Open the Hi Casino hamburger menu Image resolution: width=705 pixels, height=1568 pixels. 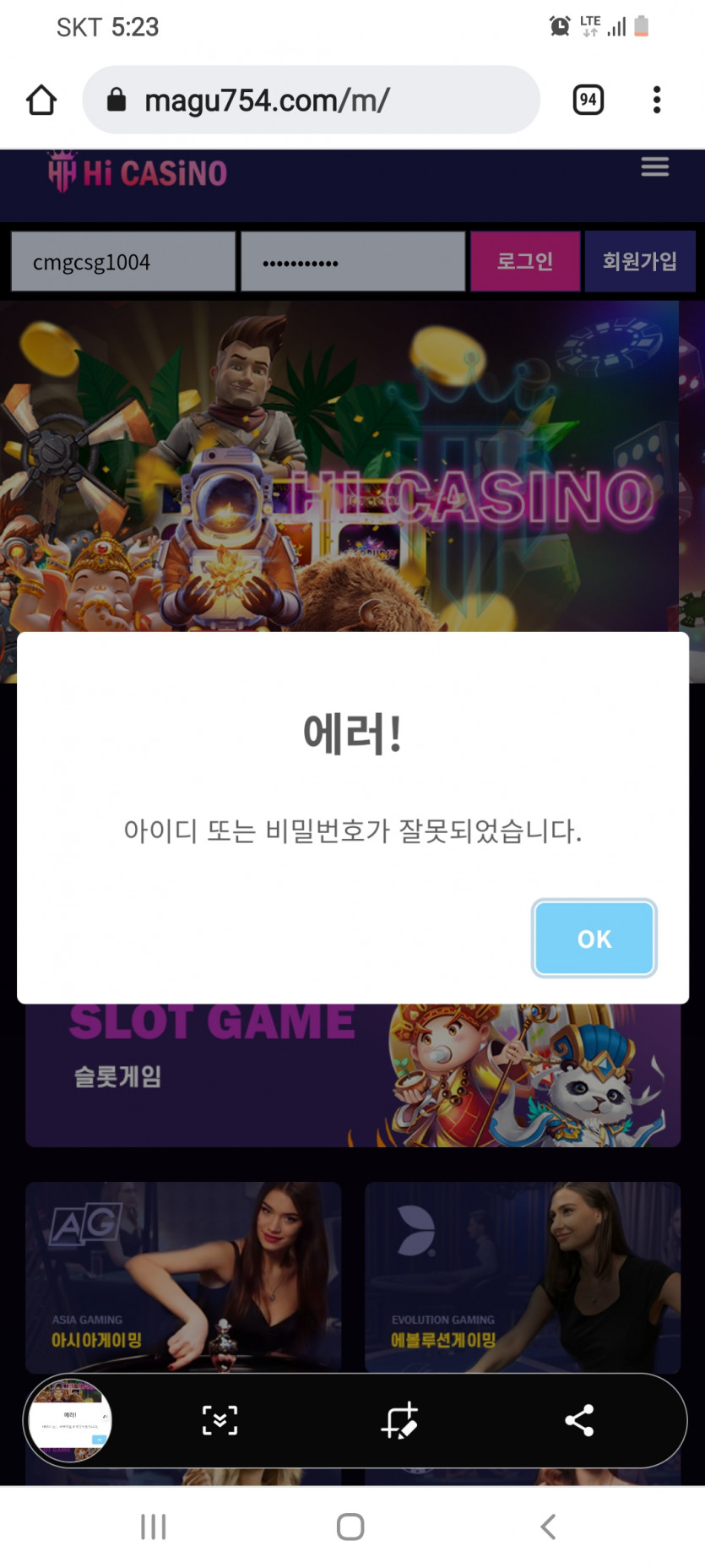coord(654,166)
